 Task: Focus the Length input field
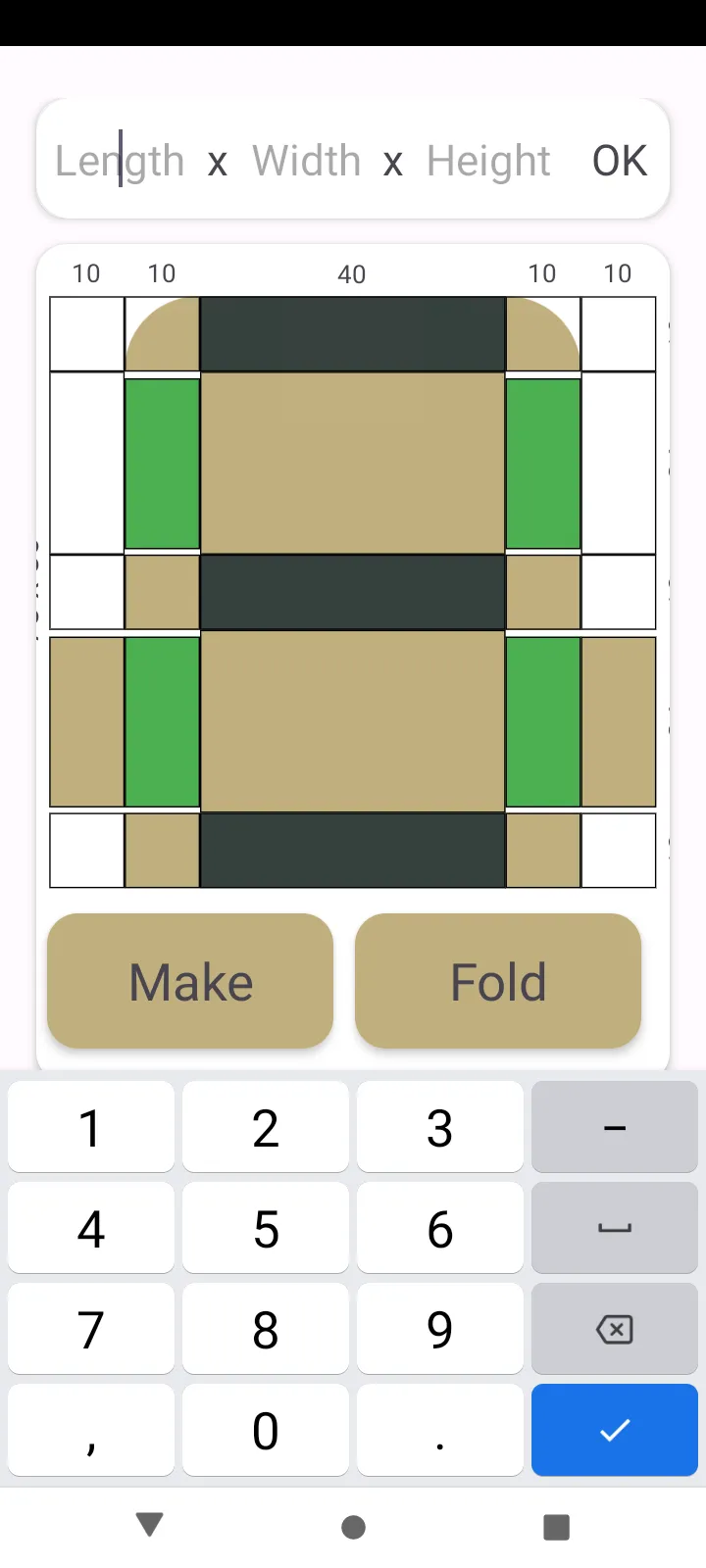coord(120,161)
